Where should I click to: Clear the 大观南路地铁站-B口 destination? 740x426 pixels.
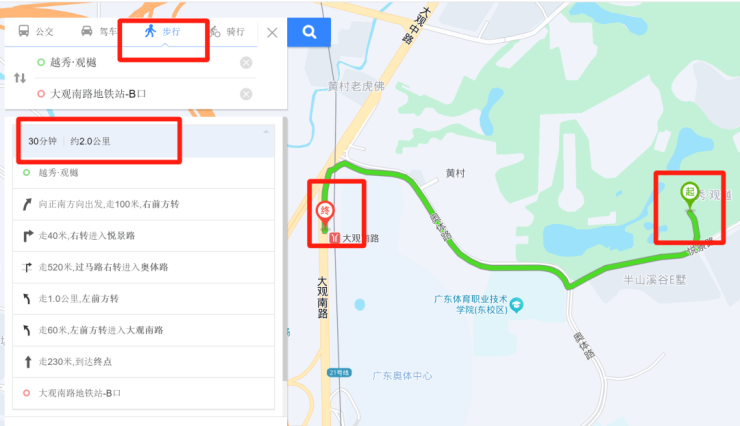(x=246, y=94)
